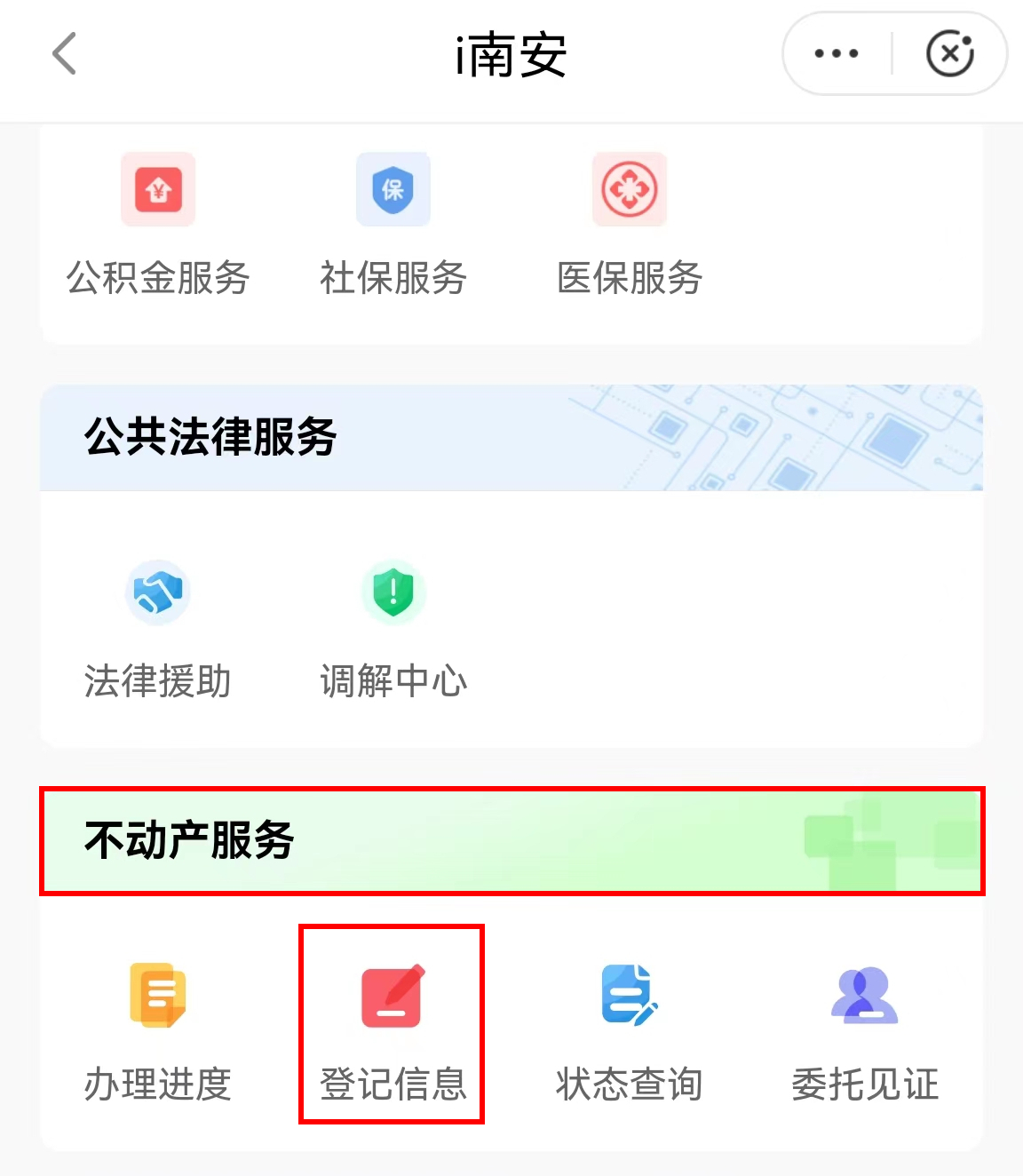The image size is (1023, 1176).
Task: Open the 医保服务 medical insurance icon
Action: (629, 188)
